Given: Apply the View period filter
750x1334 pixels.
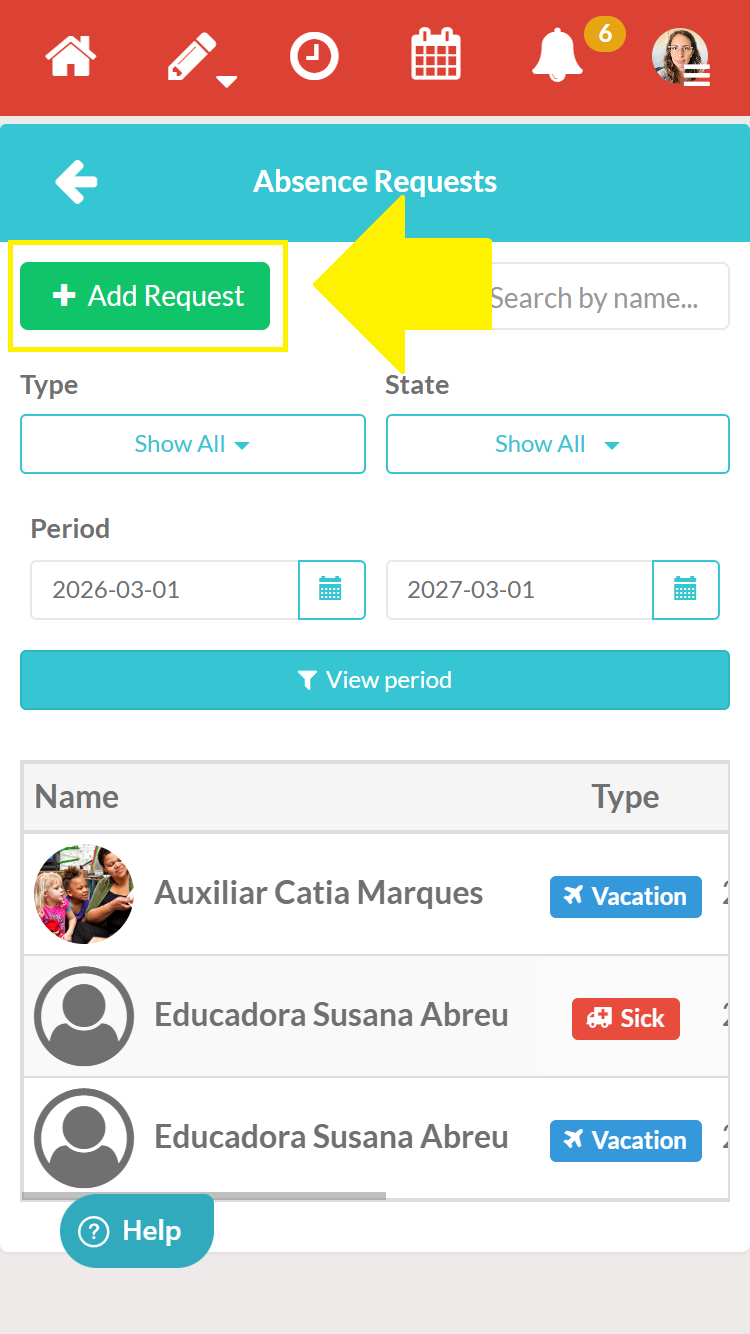Looking at the screenshot, I should pos(375,680).
